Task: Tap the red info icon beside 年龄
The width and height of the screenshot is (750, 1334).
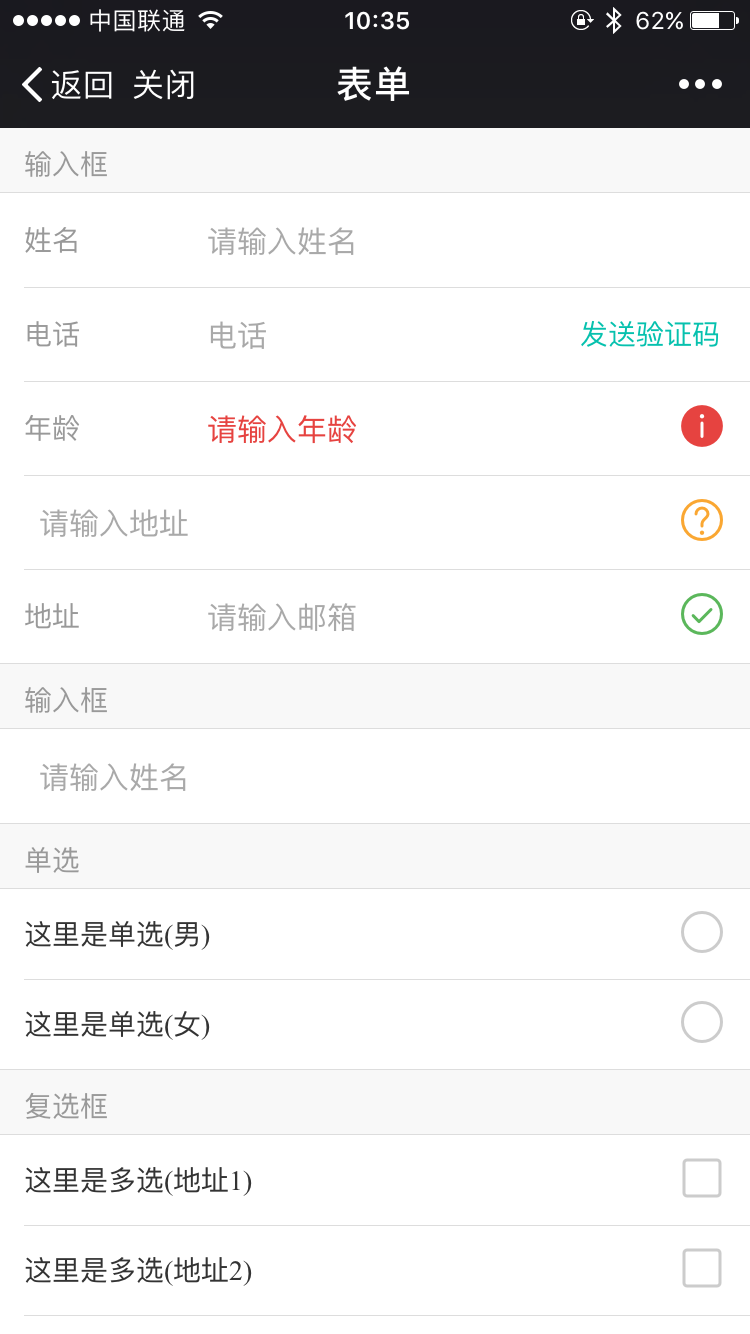Action: (701, 427)
